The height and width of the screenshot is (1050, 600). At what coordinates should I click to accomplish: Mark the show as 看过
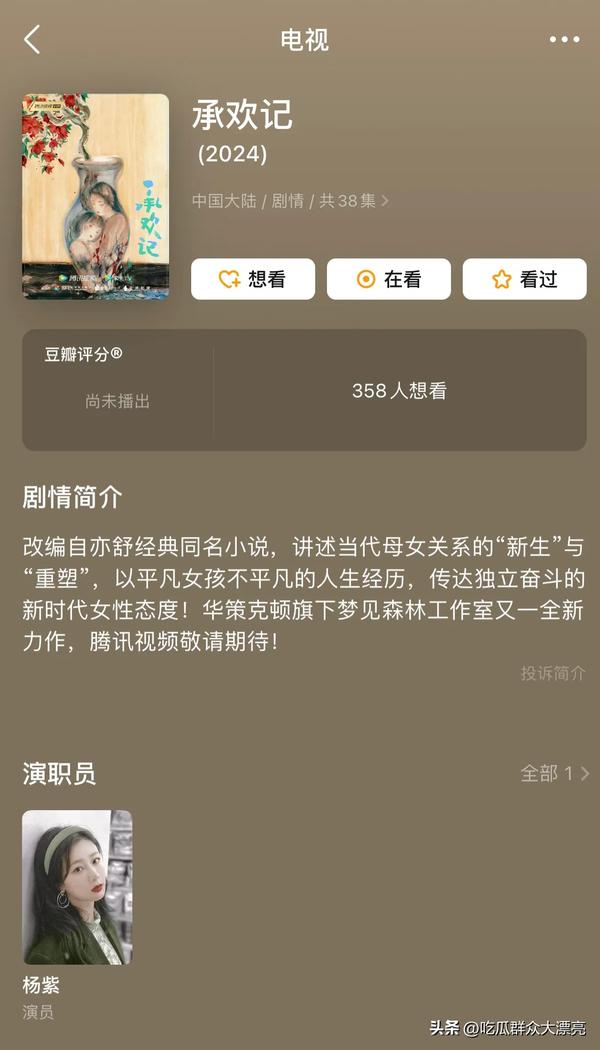pyautogui.click(x=524, y=279)
